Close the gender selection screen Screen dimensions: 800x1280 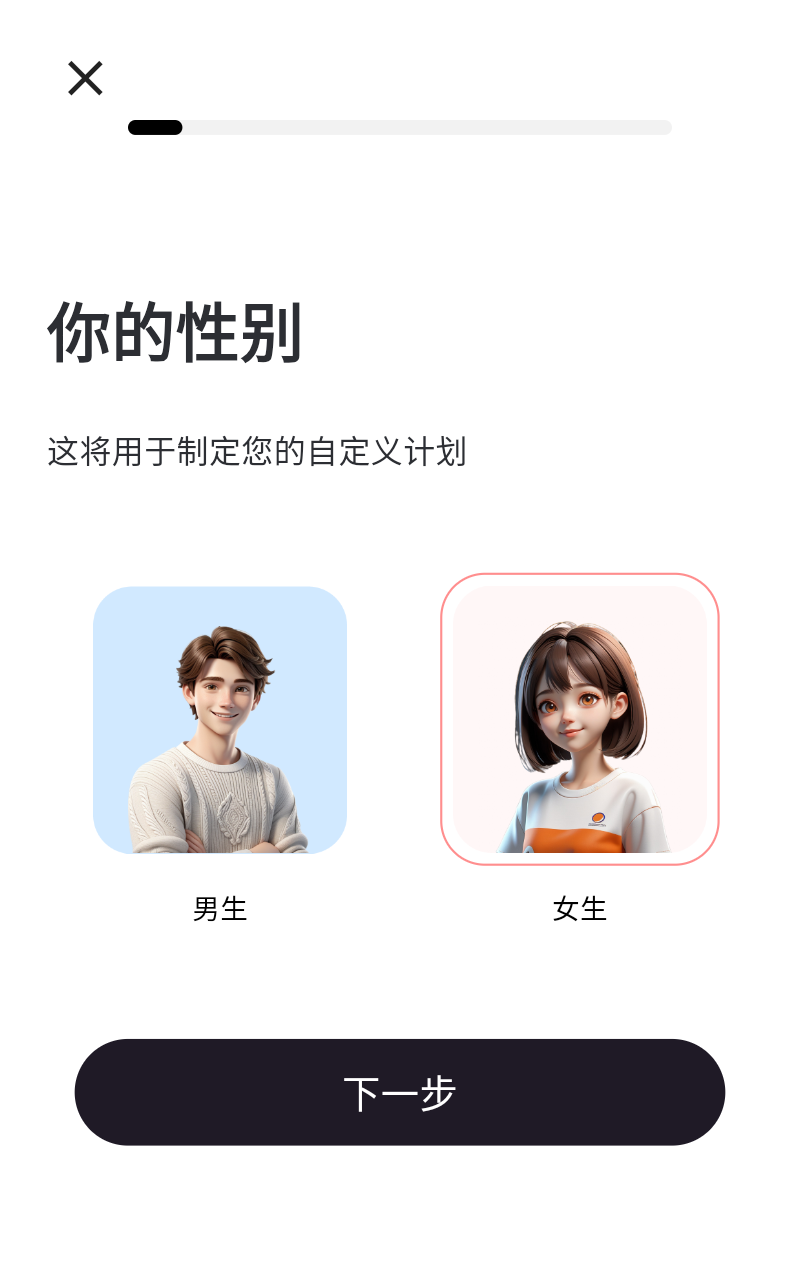click(85, 78)
